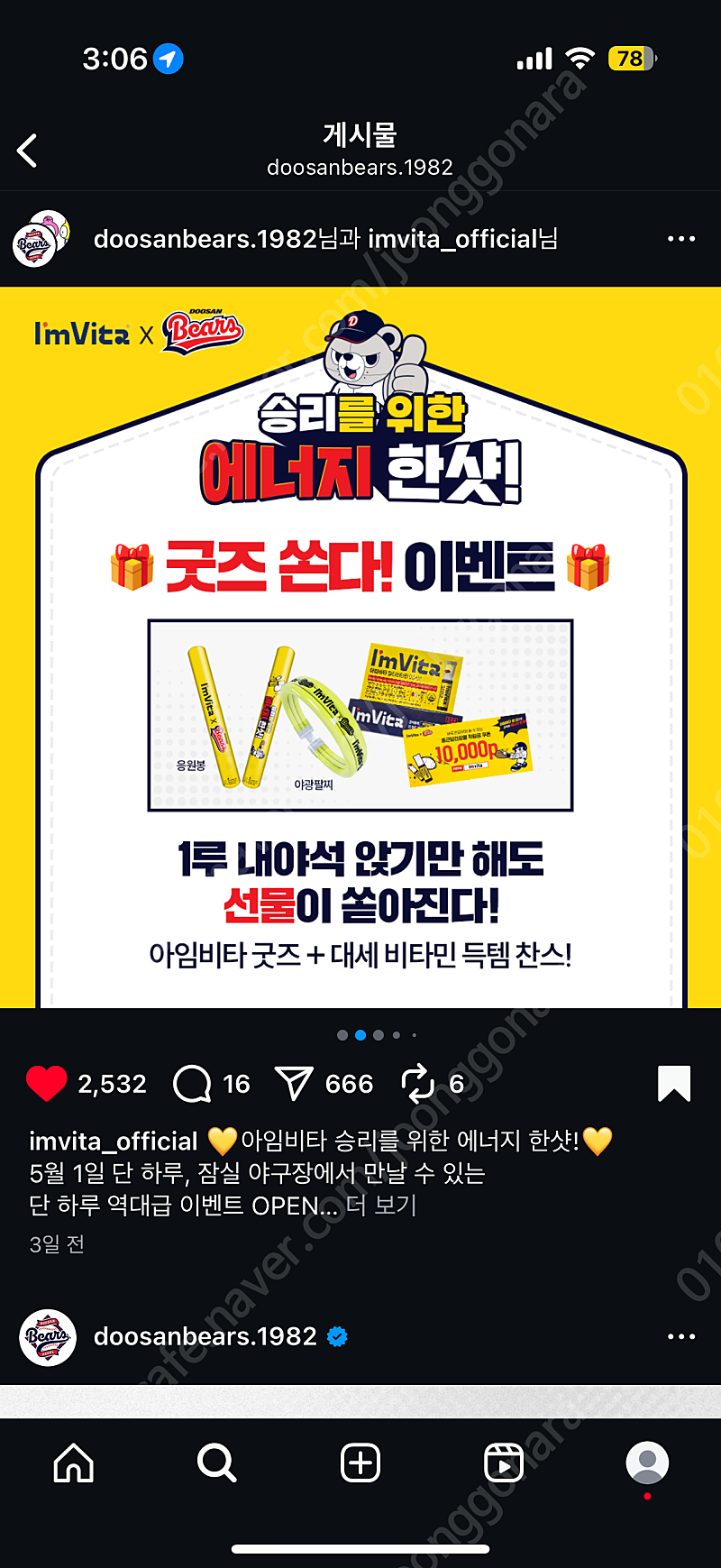Go back using the top arrow
This screenshot has height=1568, width=721.
tap(28, 151)
